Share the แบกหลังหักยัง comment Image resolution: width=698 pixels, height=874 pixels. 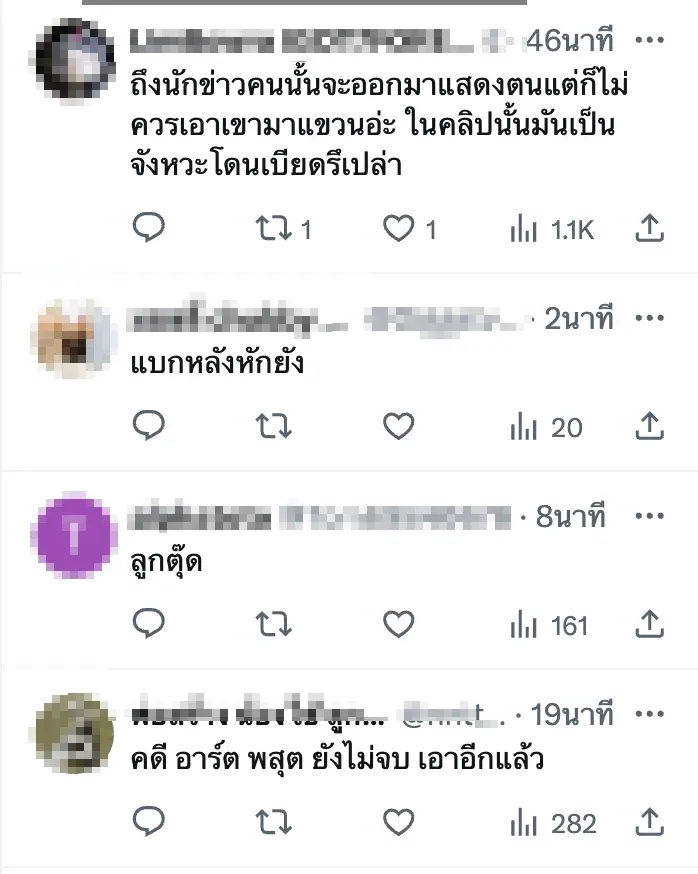point(650,427)
